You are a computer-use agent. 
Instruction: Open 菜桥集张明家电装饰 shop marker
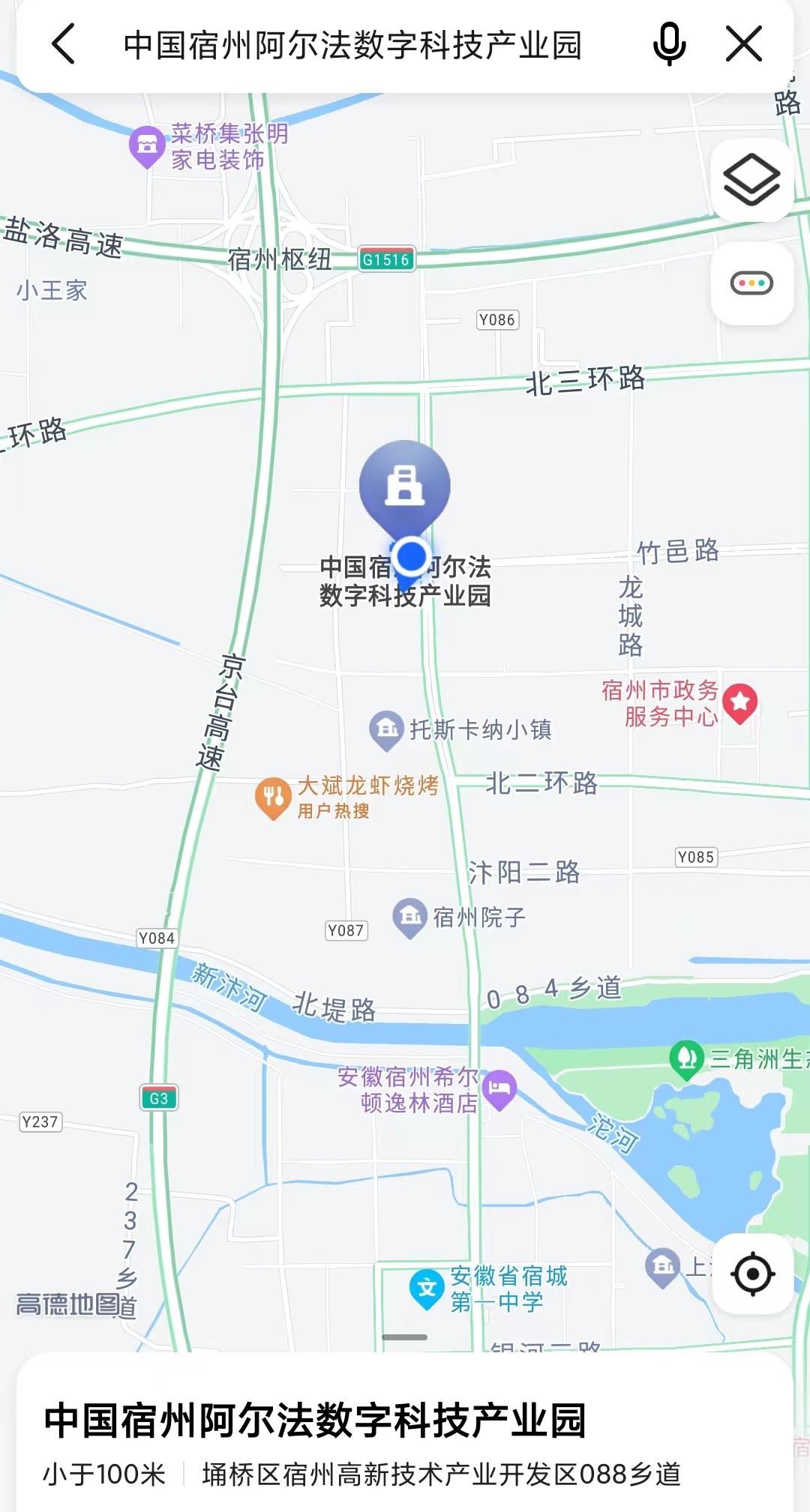[x=147, y=145]
